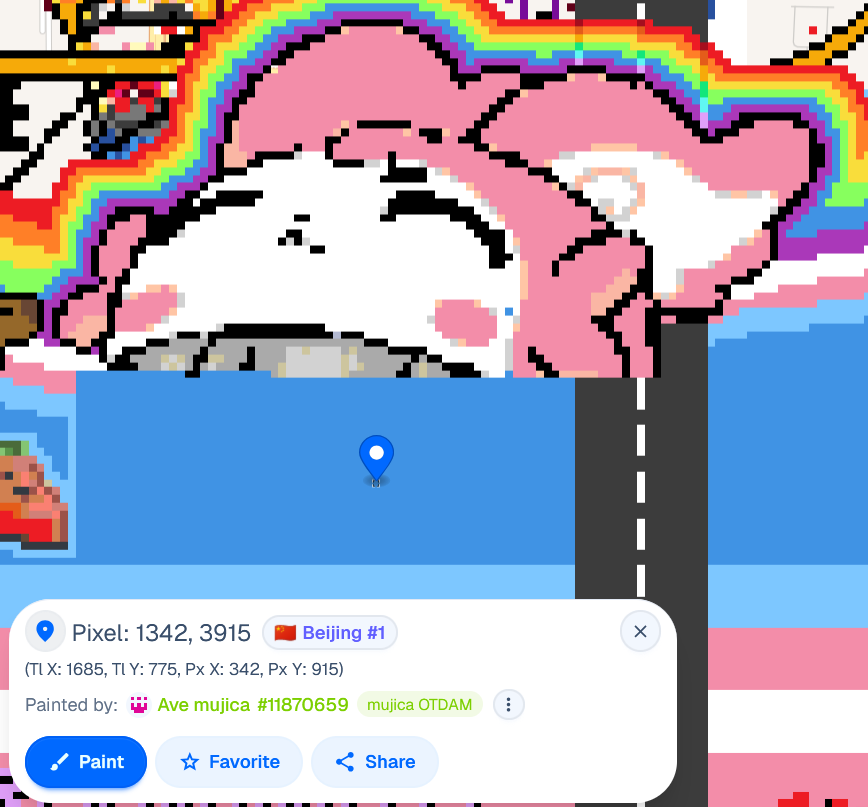This screenshot has width=868, height=807.
Task: Open the painter overflow menu
Action: click(x=508, y=705)
